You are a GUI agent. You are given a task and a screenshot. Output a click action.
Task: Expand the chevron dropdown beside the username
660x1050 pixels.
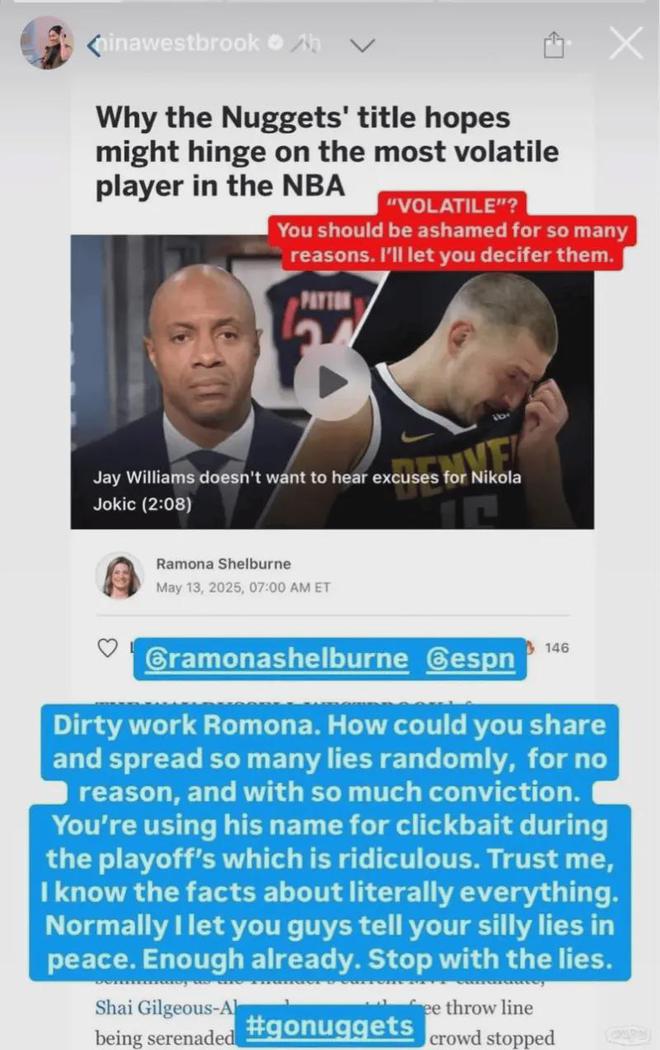click(x=363, y=44)
